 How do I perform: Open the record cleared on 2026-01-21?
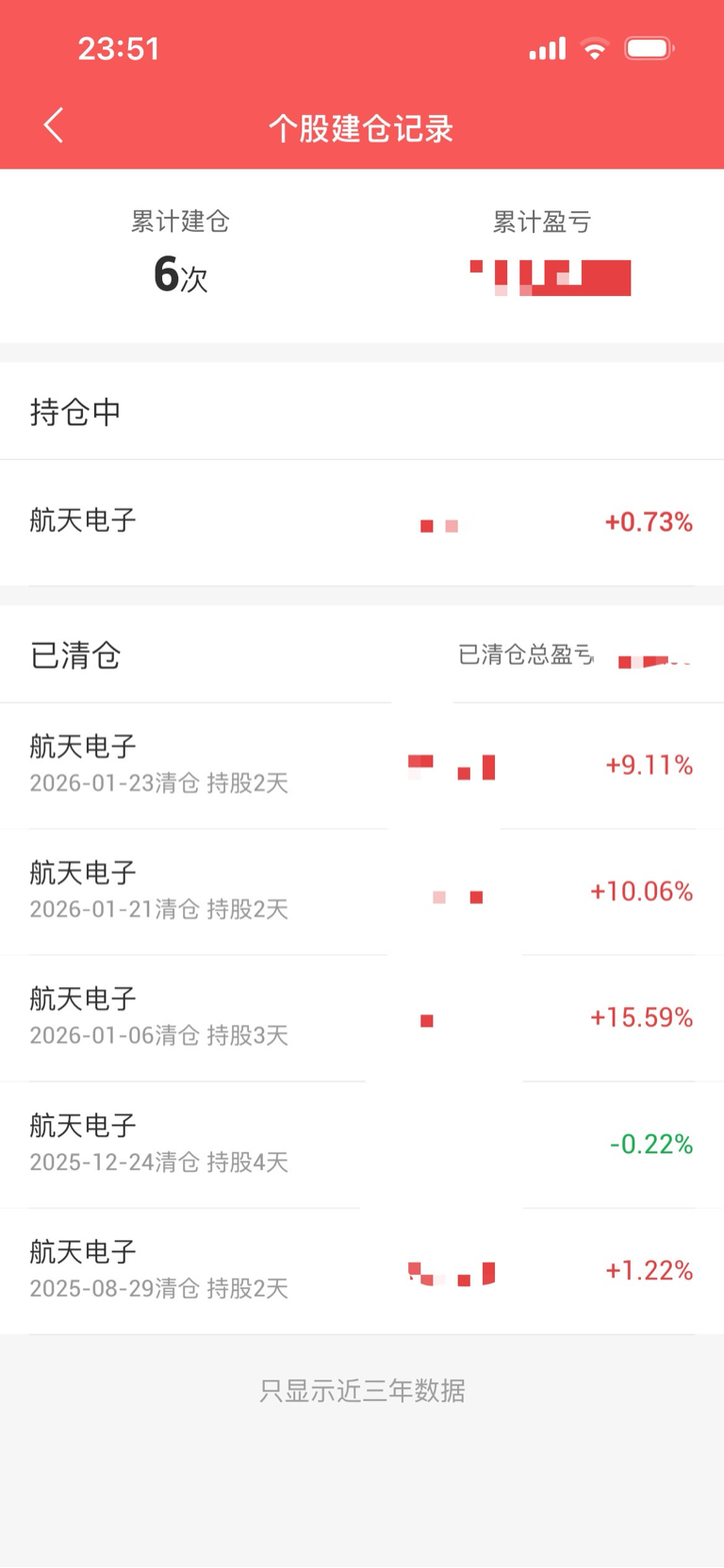(362, 892)
